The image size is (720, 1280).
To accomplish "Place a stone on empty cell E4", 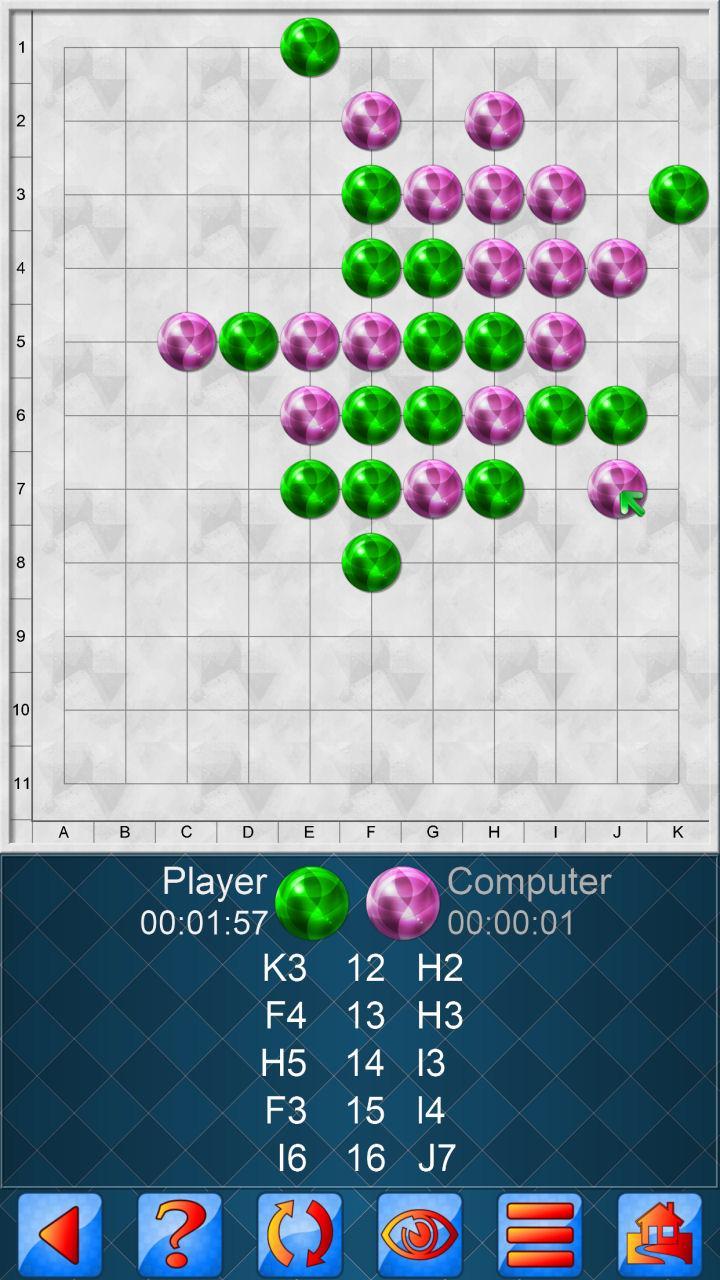I will [x=310, y=268].
